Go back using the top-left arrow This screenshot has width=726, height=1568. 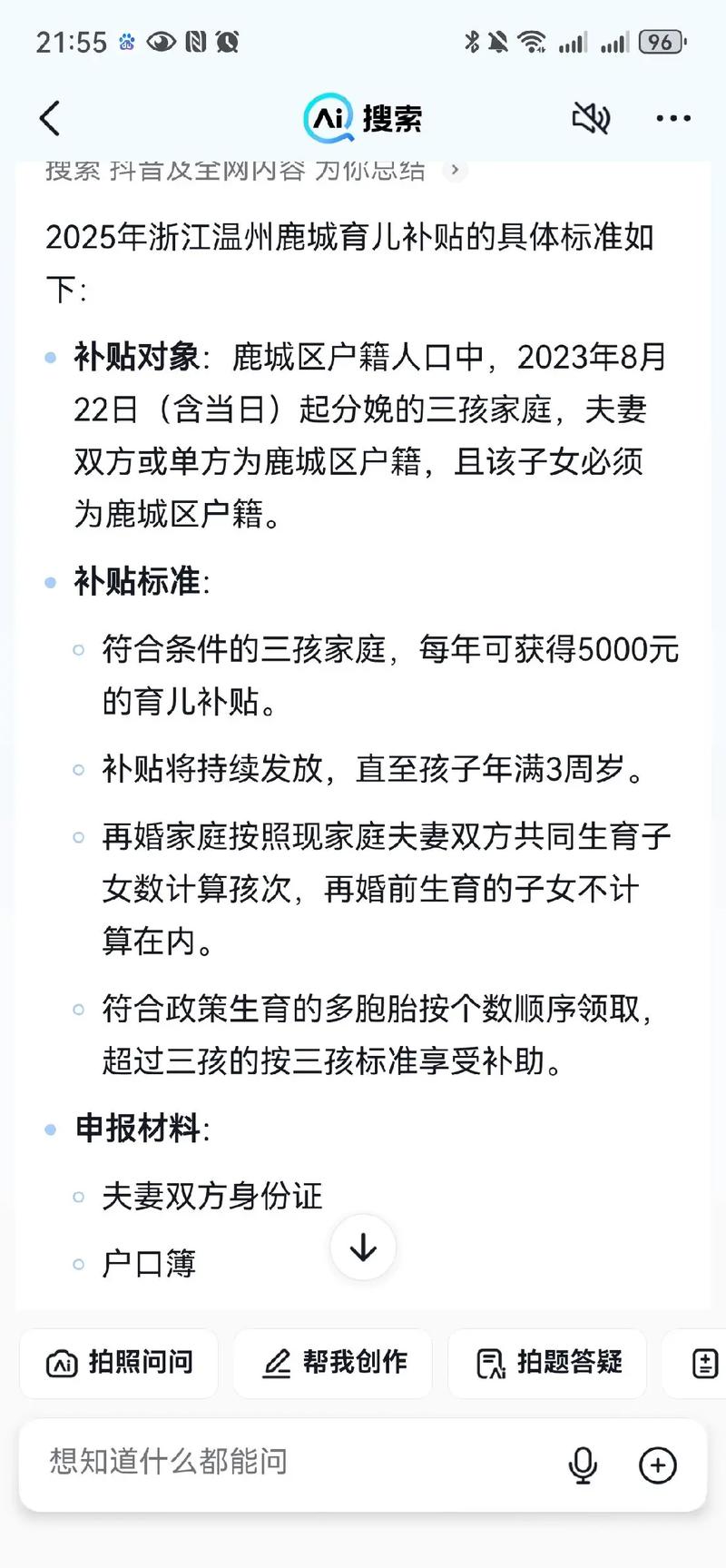tap(51, 119)
